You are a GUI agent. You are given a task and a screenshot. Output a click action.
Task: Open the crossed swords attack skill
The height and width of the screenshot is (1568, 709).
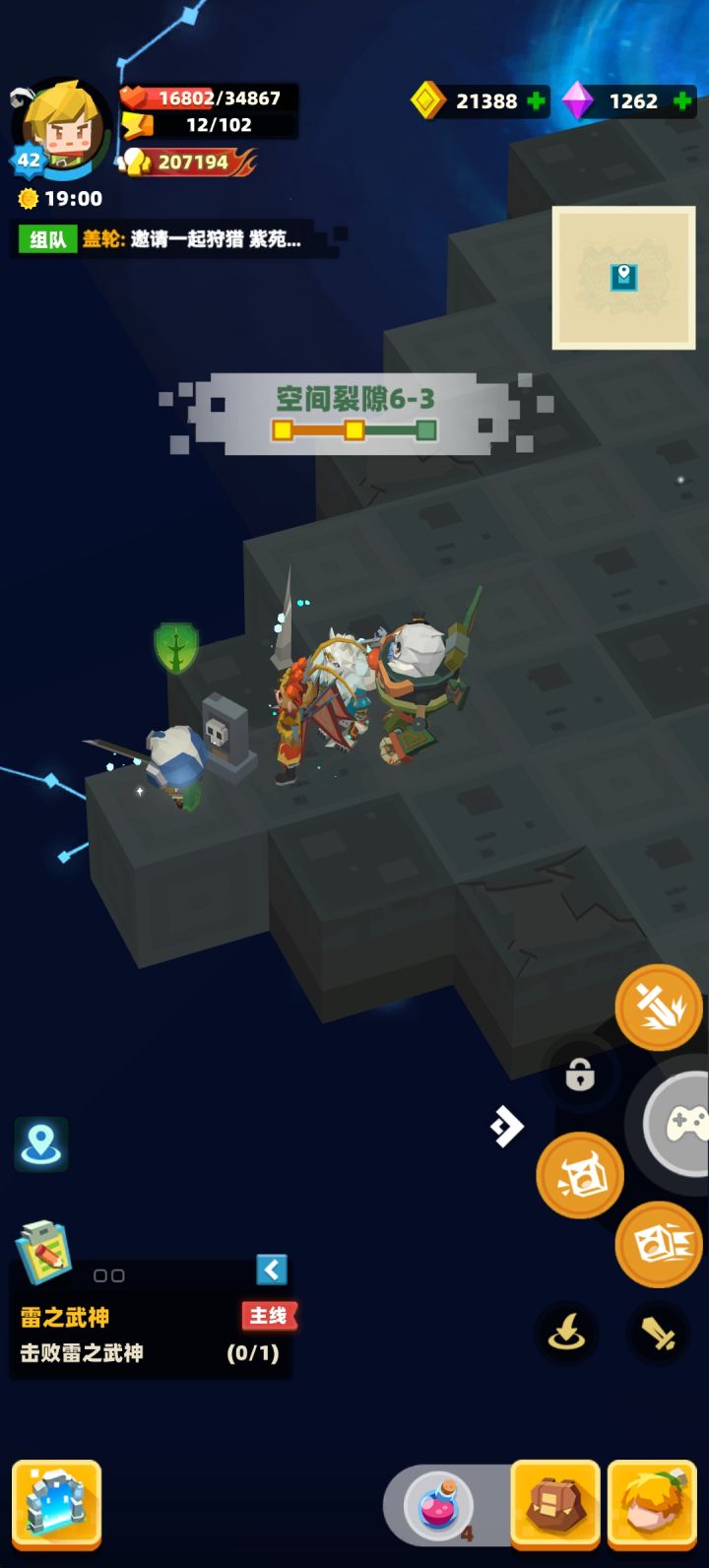[658, 1007]
